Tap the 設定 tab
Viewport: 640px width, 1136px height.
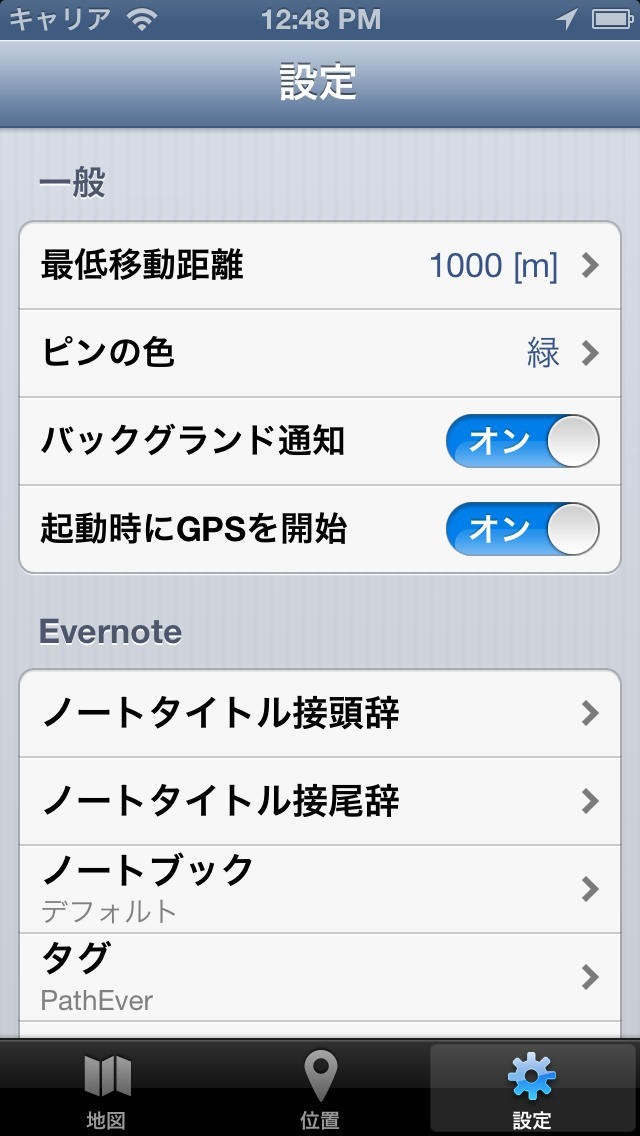pos(532,1088)
